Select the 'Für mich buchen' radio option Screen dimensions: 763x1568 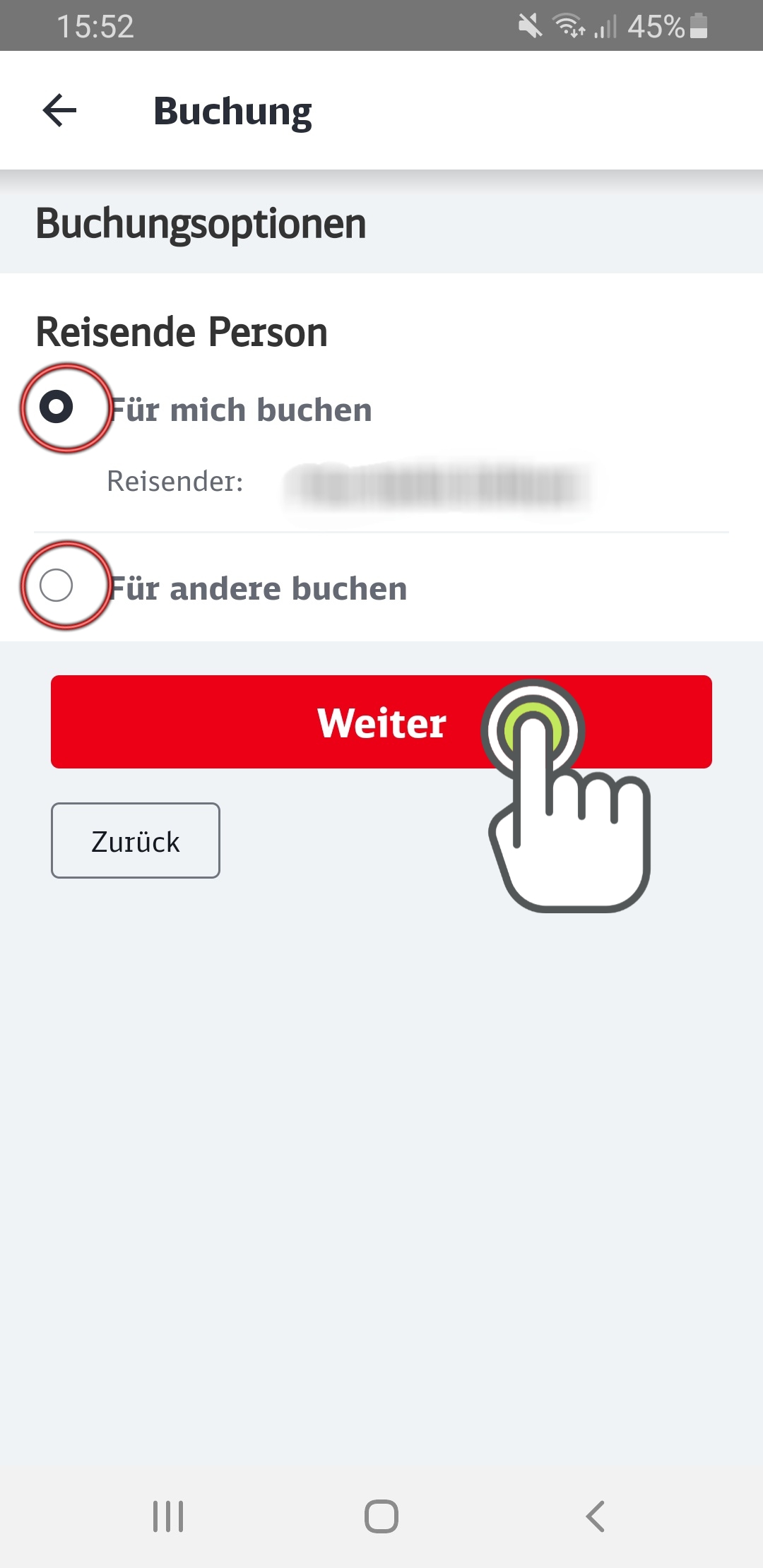click(x=57, y=407)
